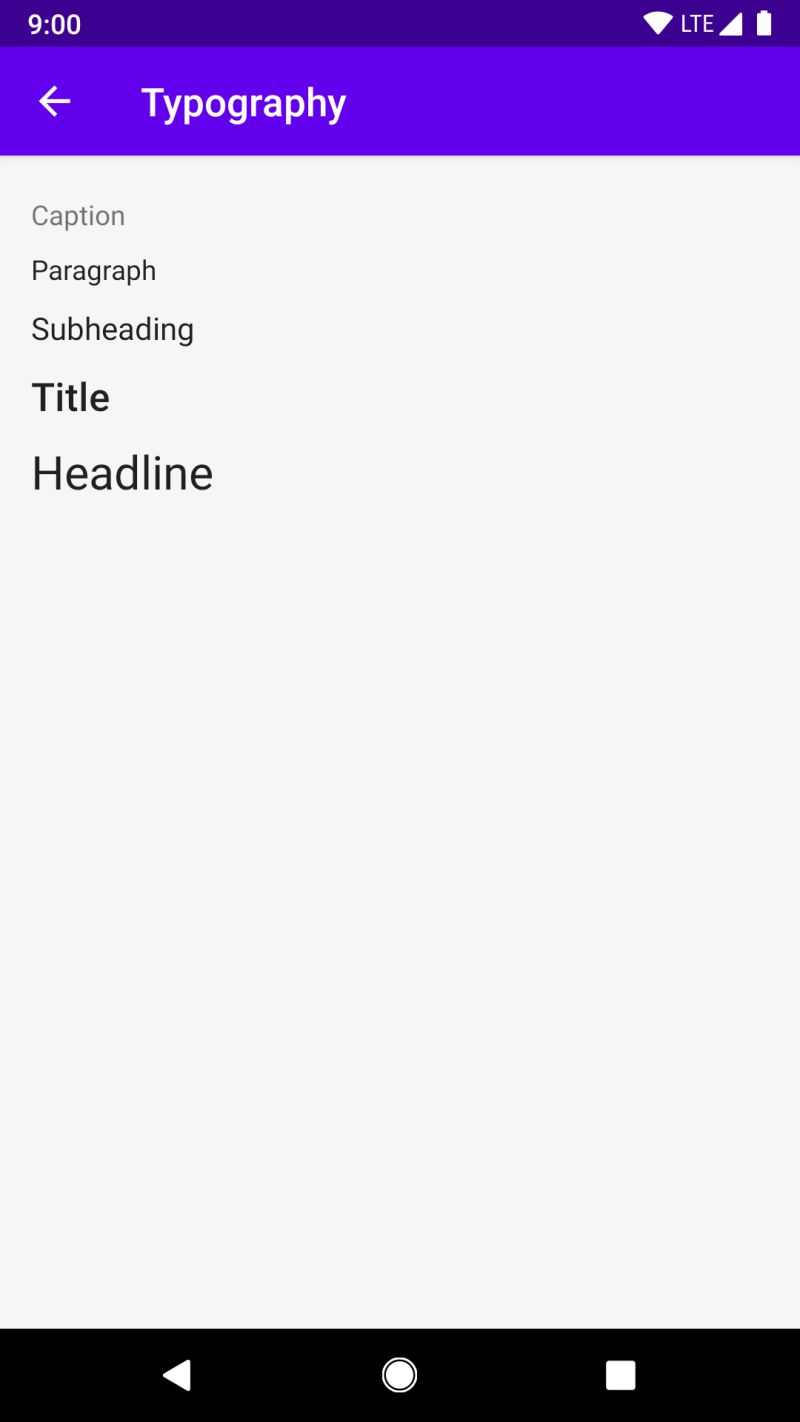The image size is (800, 1422).
Task: Tap the Home circle navigation button
Action: [x=399, y=1374]
